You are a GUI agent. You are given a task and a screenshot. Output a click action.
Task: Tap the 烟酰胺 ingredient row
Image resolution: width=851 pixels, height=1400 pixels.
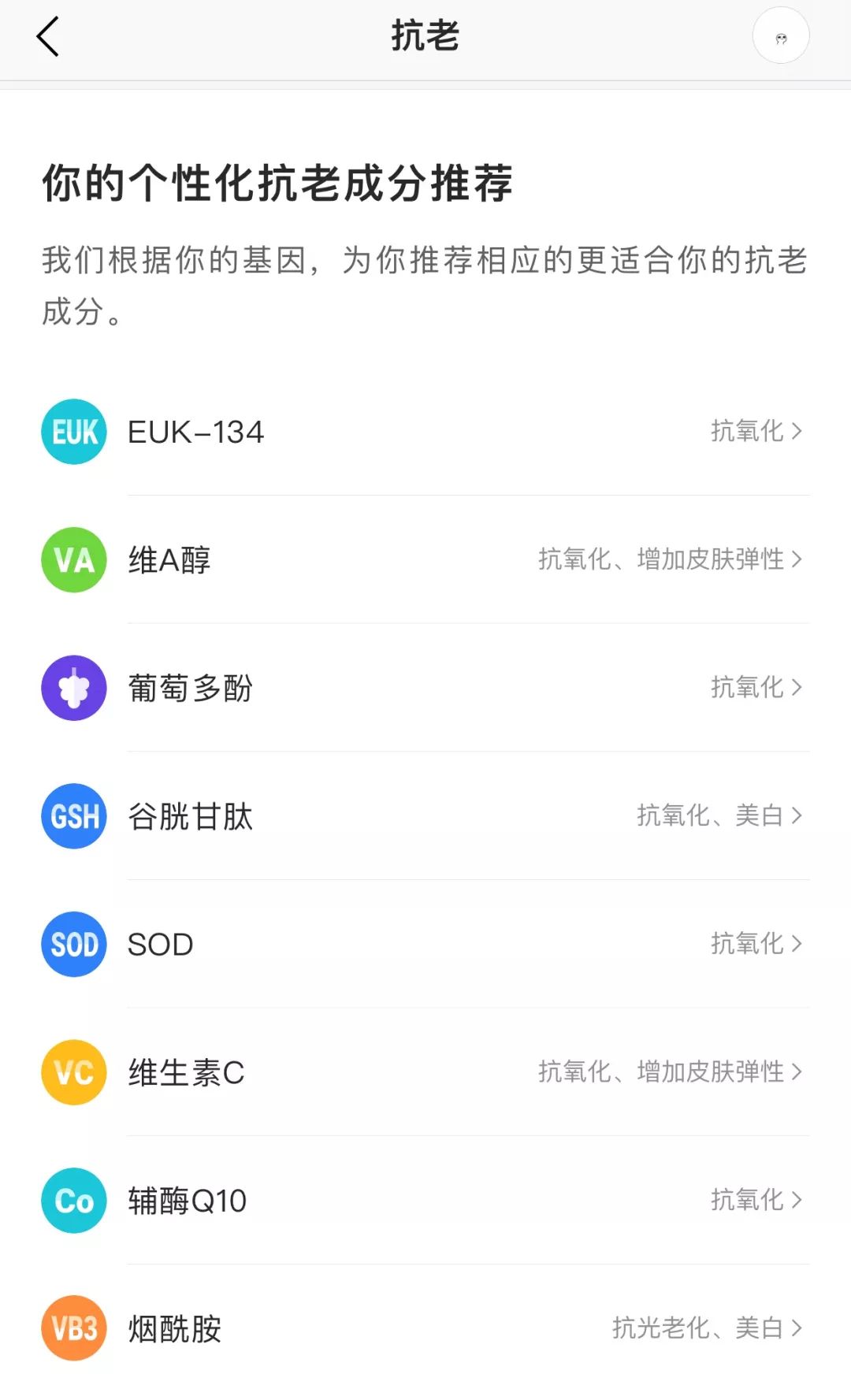(x=425, y=1328)
